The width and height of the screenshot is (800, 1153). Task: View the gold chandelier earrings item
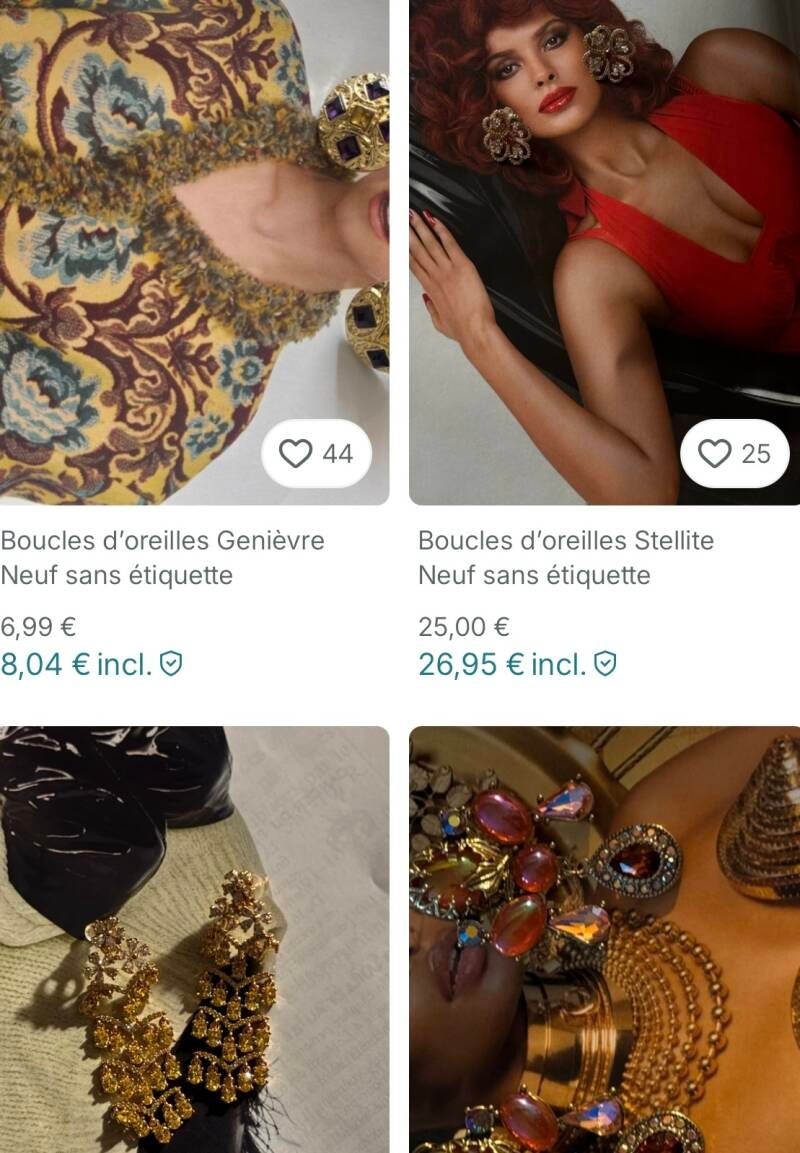194,940
